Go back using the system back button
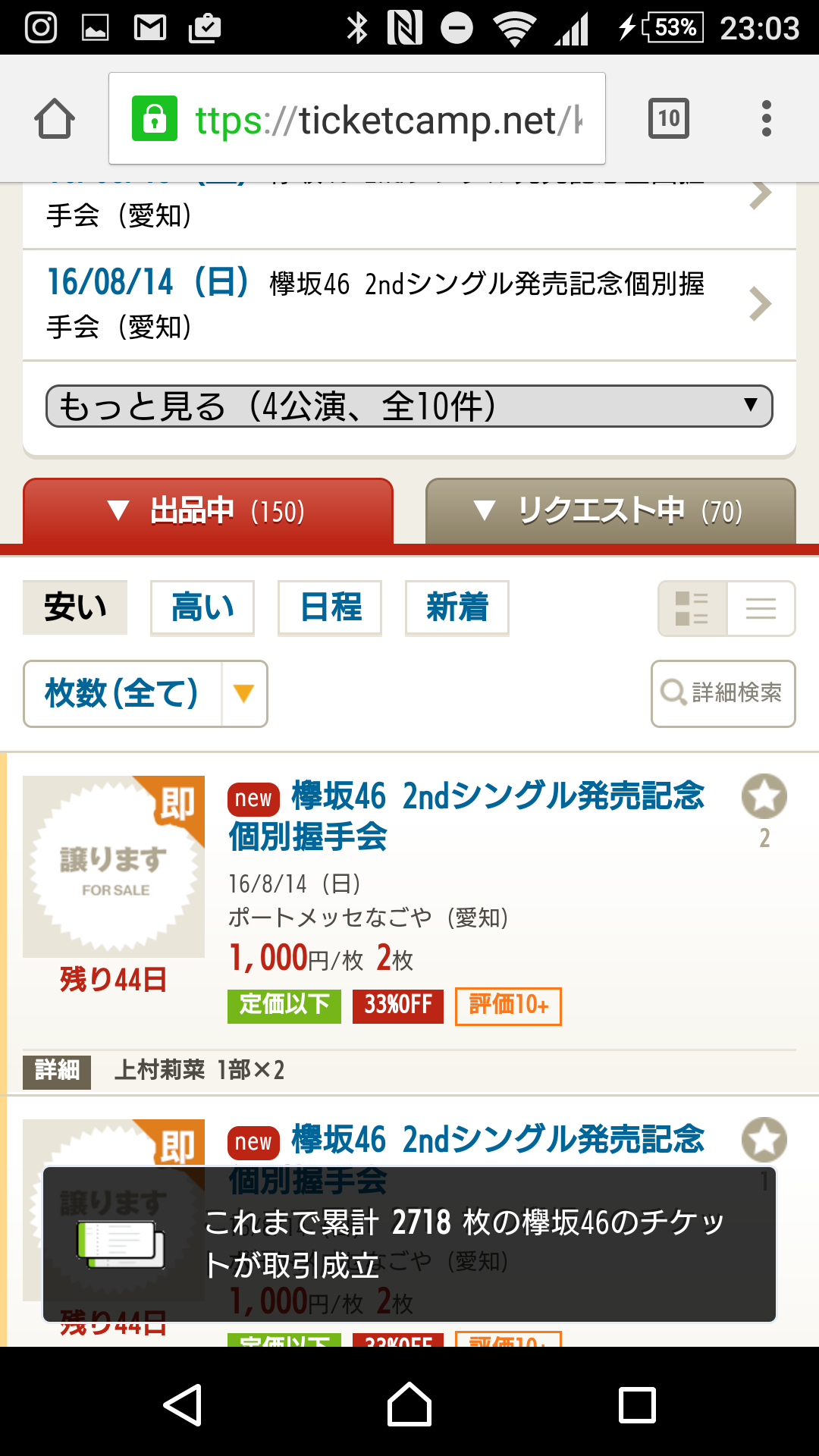 tap(183, 1404)
